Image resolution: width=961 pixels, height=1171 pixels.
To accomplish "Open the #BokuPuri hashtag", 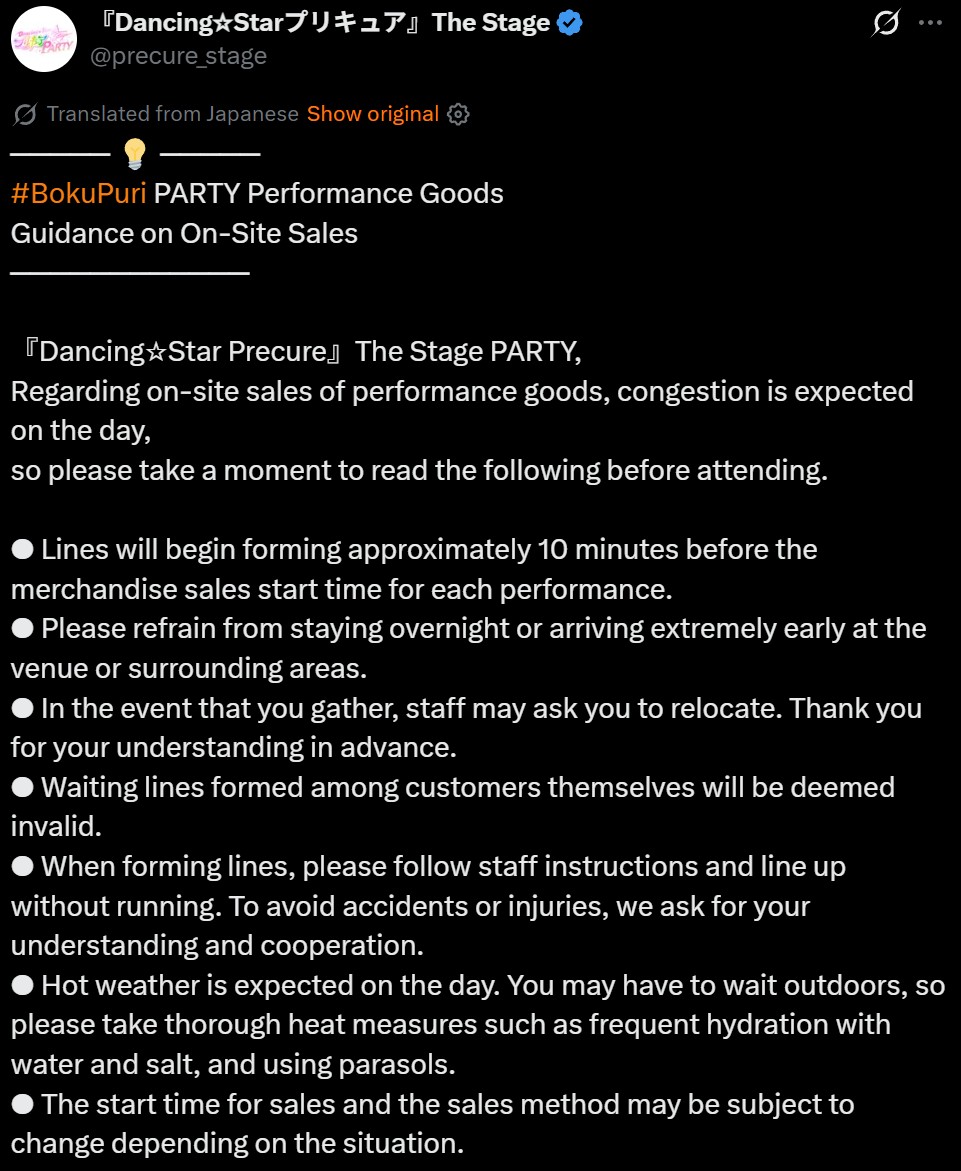I will (x=78, y=193).
